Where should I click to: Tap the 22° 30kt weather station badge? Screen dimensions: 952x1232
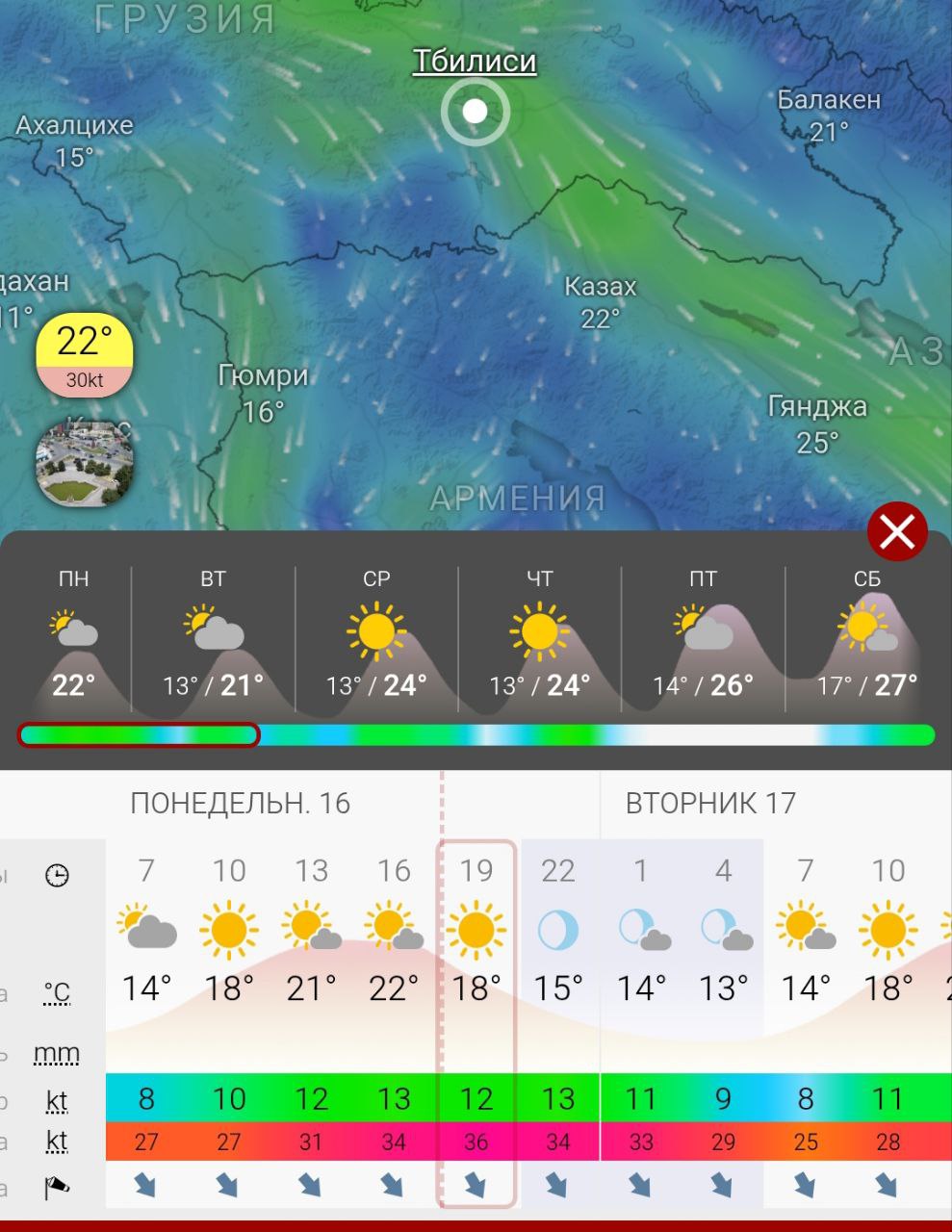click(x=85, y=355)
